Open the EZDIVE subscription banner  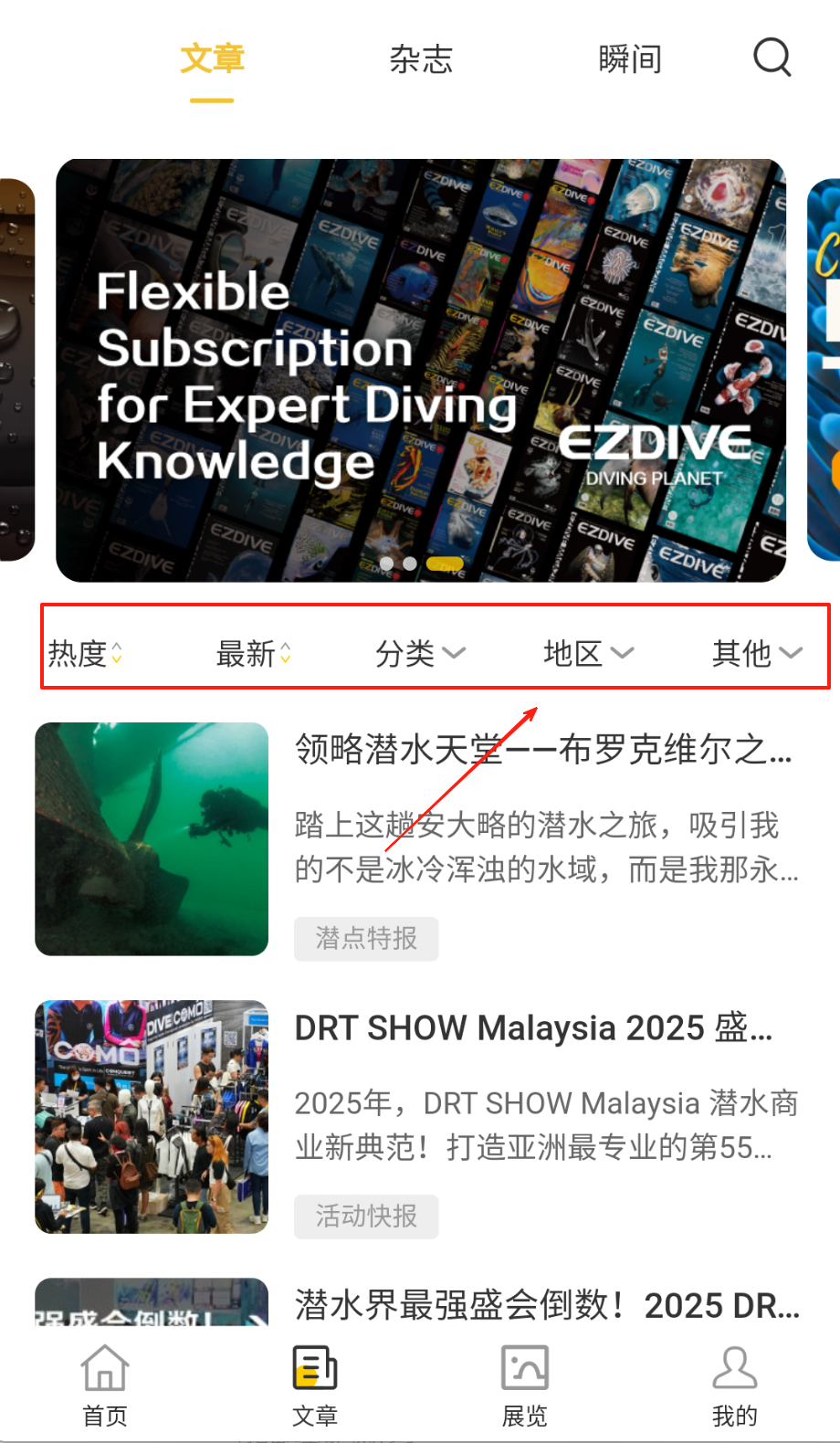[x=421, y=370]
